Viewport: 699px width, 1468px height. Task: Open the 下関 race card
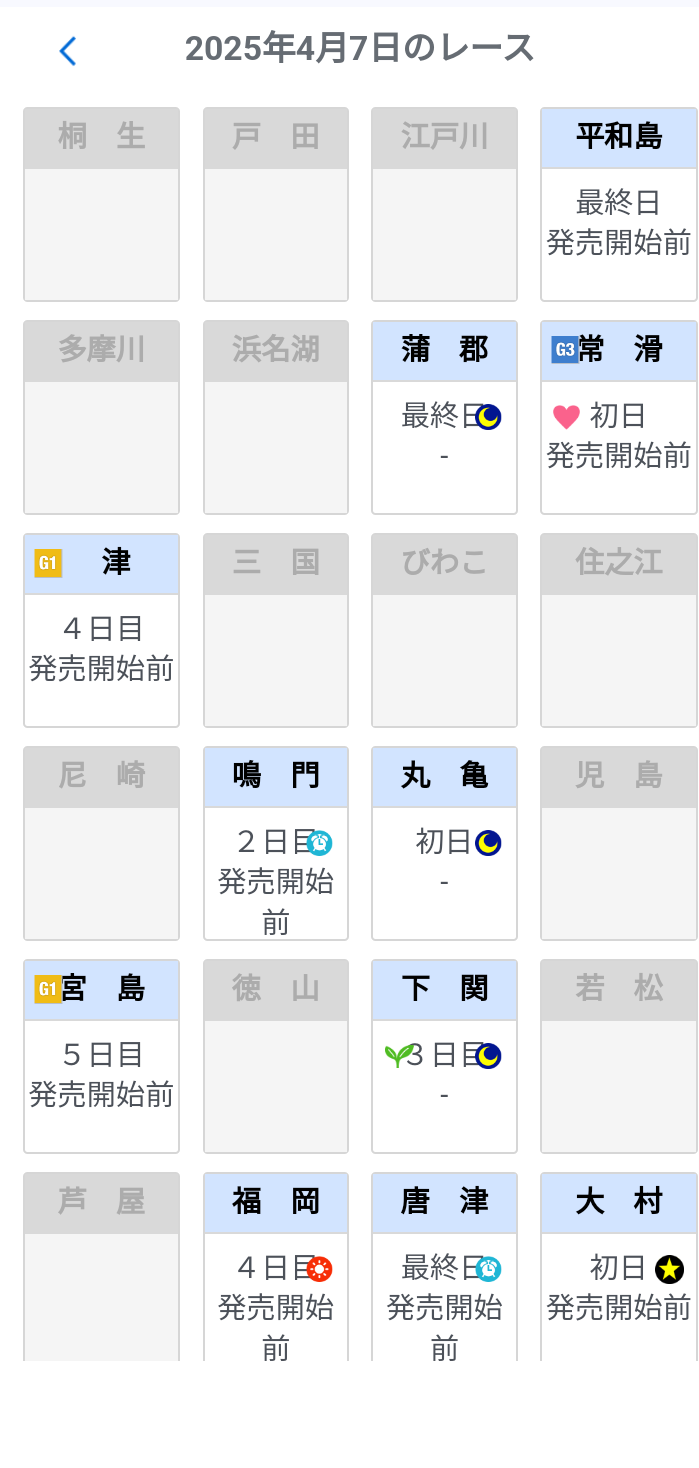click(444, 1056)
